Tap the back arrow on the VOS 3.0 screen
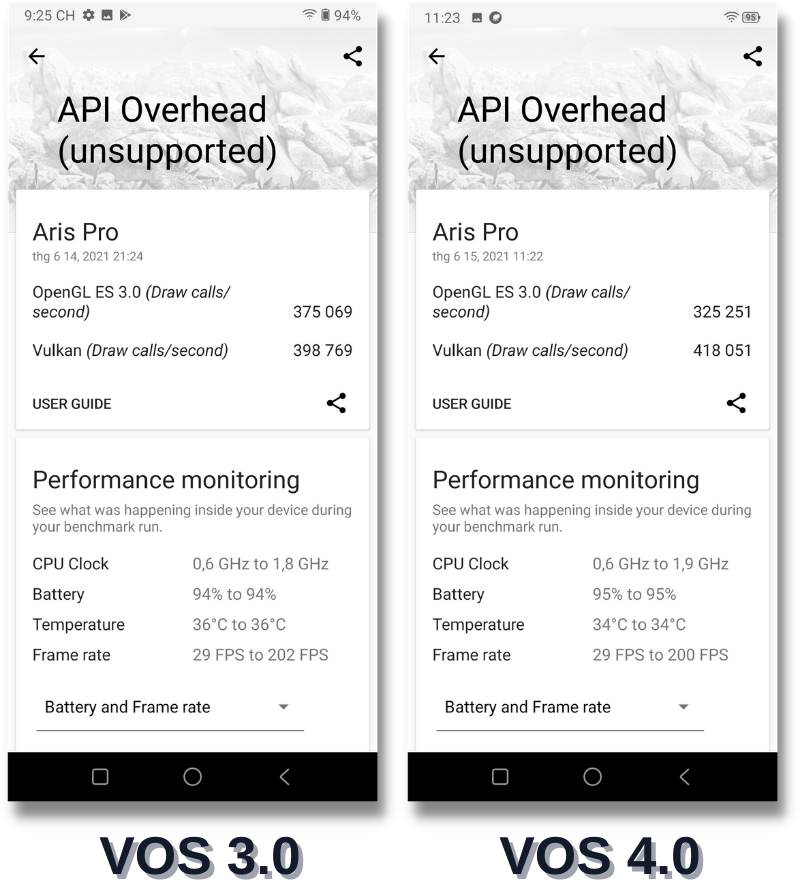The height and width of the screenshot is (895, 800). point(36,57)
